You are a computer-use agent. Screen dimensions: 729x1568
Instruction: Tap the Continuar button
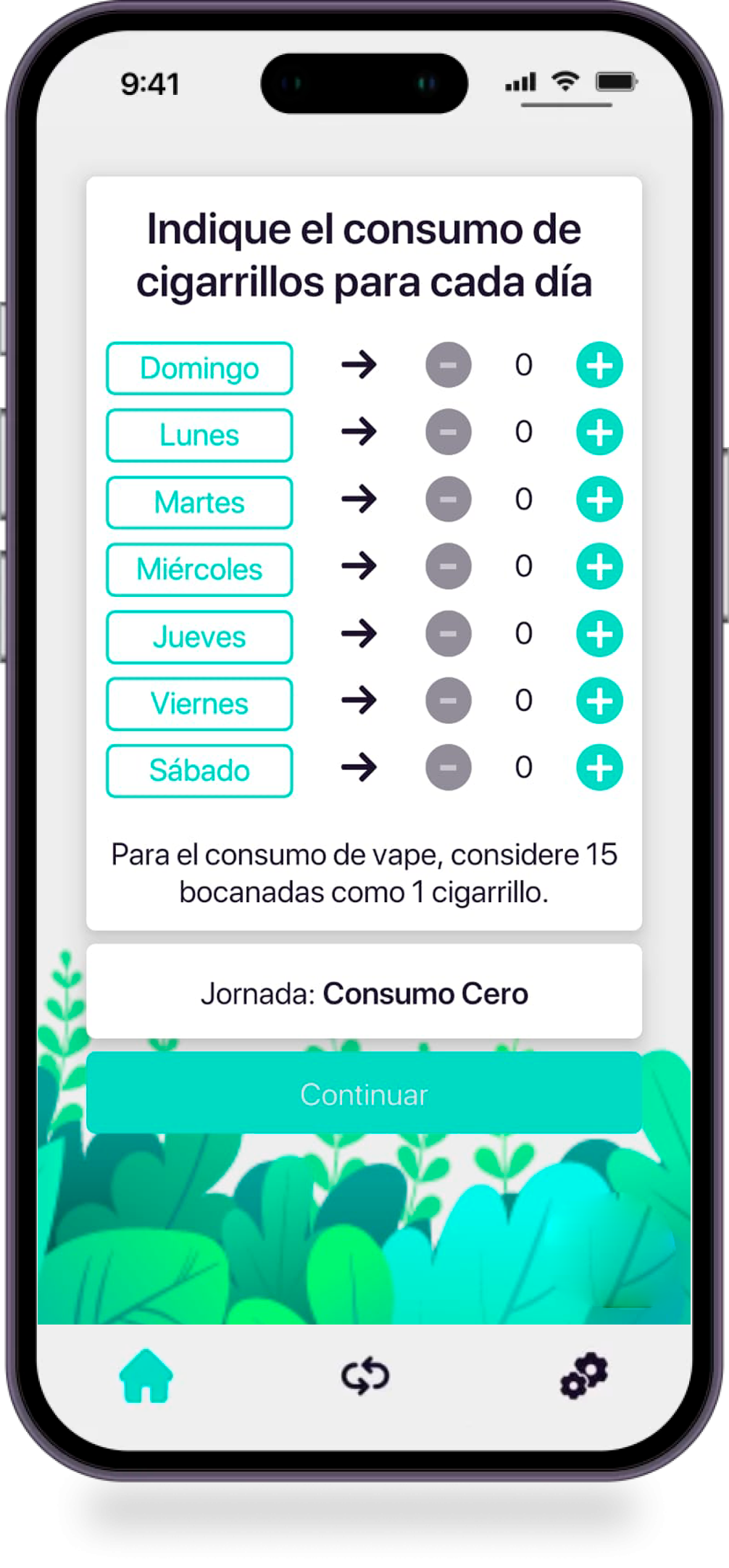(364, 1093)
